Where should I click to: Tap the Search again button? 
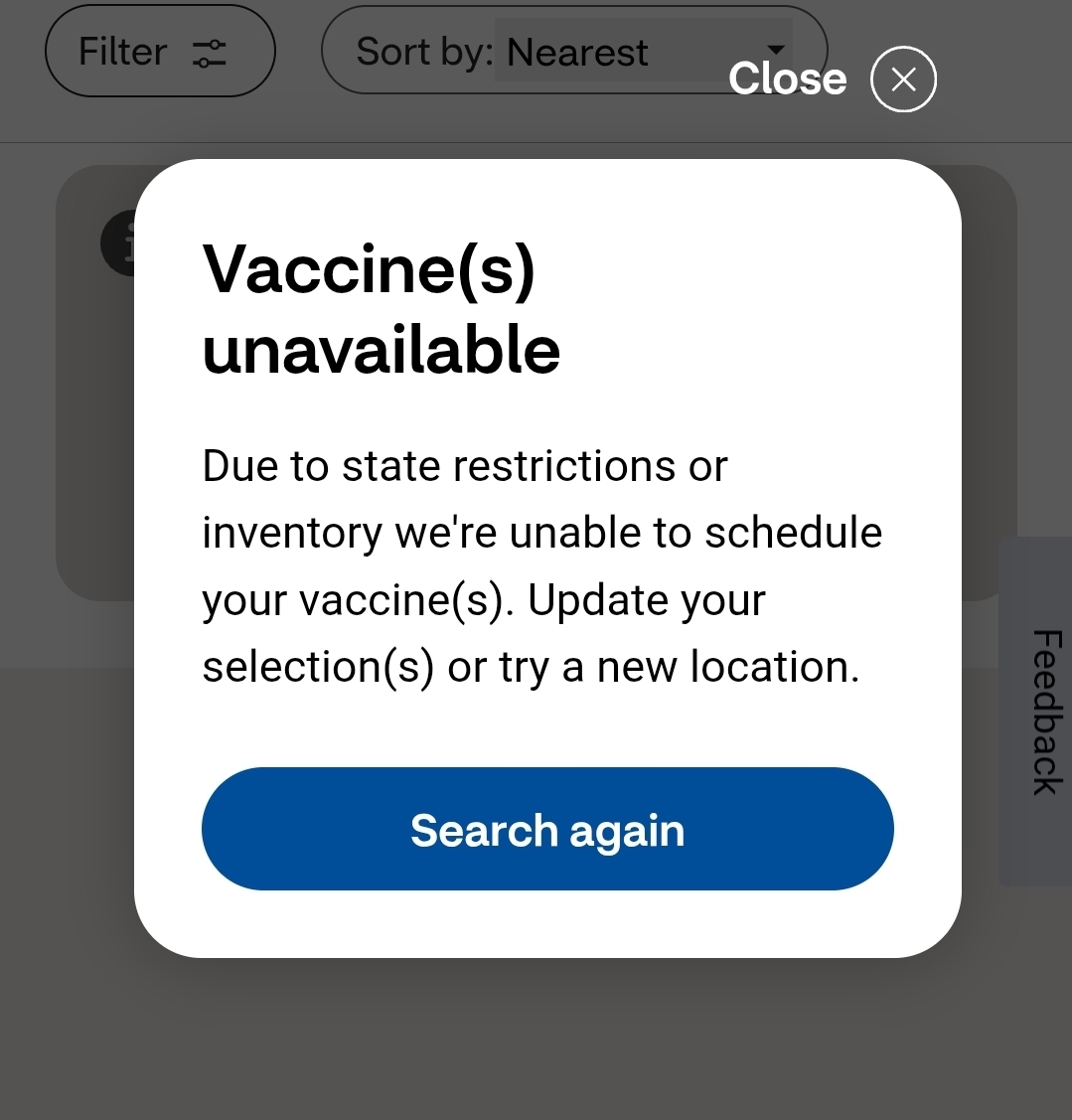tap(547, 829)
